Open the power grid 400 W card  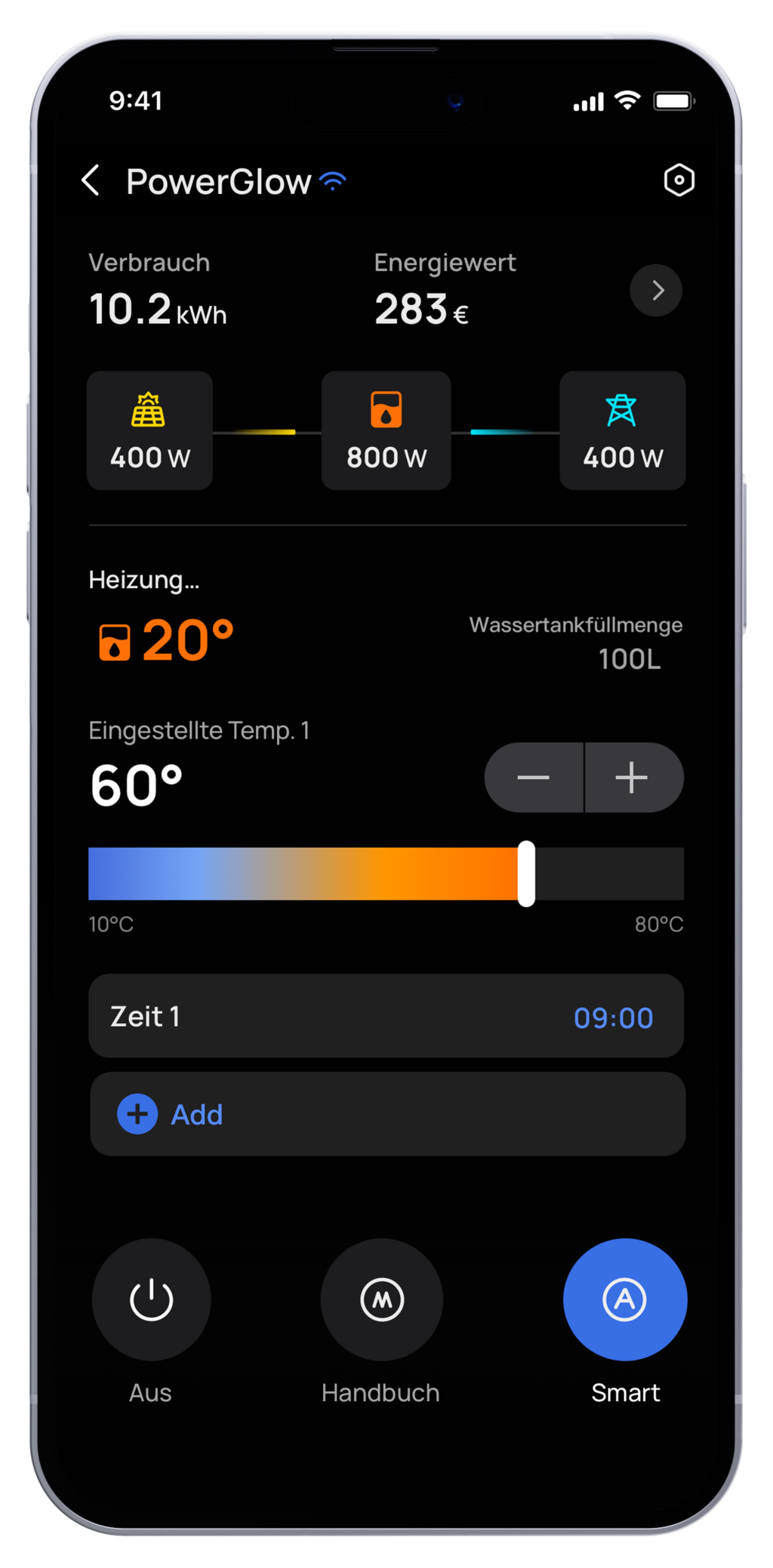tap(623, 430)
